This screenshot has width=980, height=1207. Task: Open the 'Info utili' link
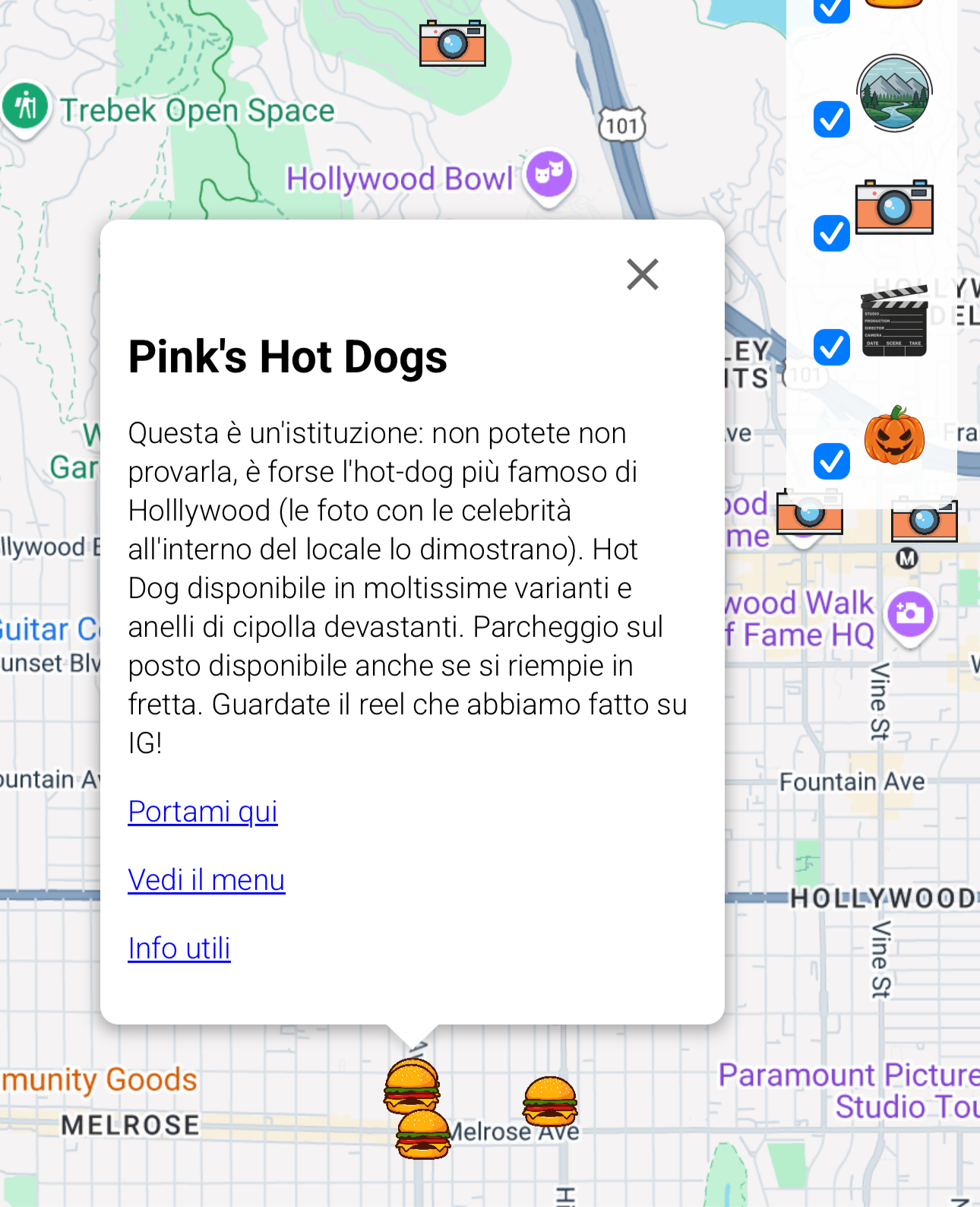tap(179, 949)
